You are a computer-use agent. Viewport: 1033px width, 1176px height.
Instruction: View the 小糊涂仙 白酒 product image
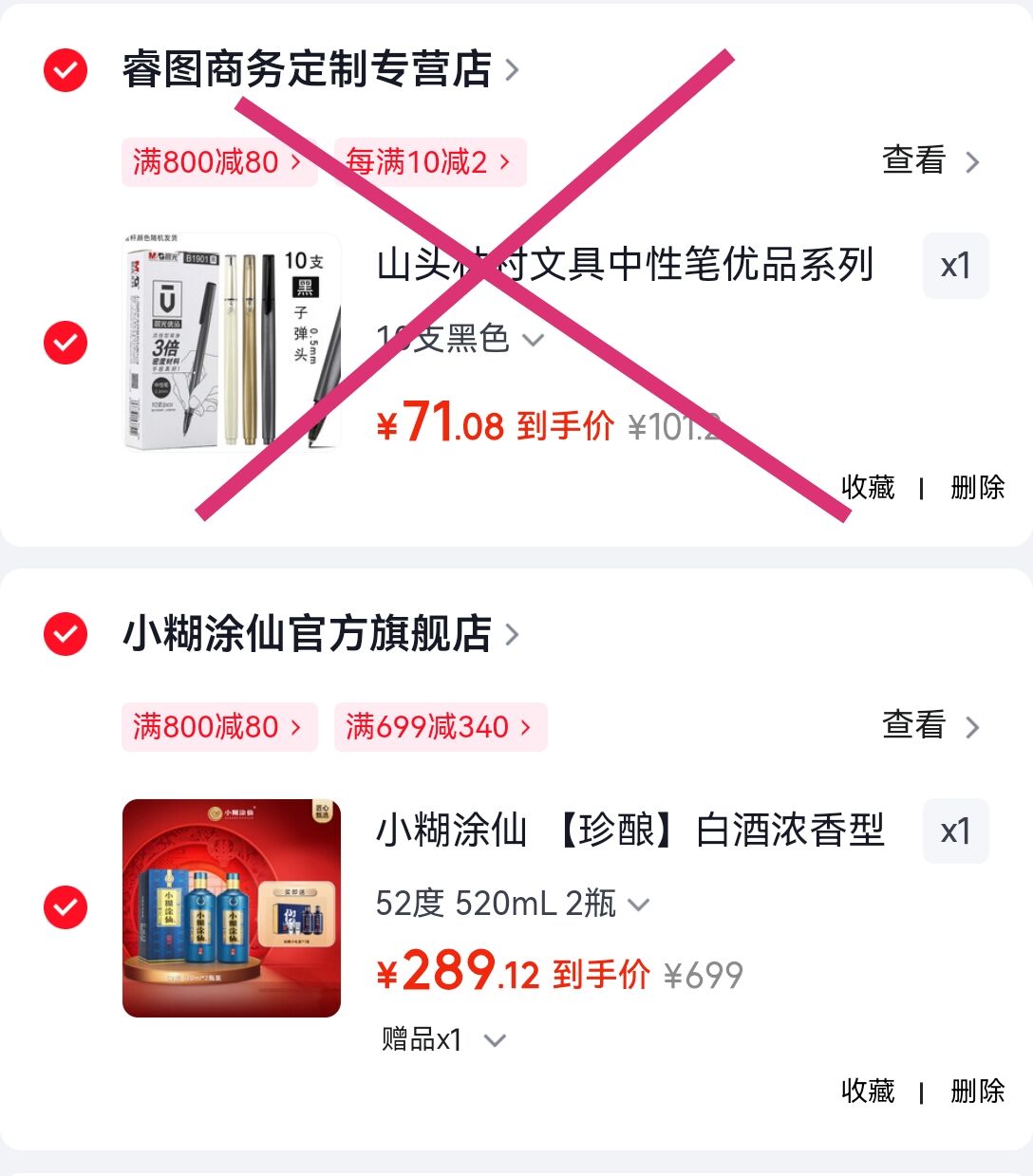[x=232, y=908]
